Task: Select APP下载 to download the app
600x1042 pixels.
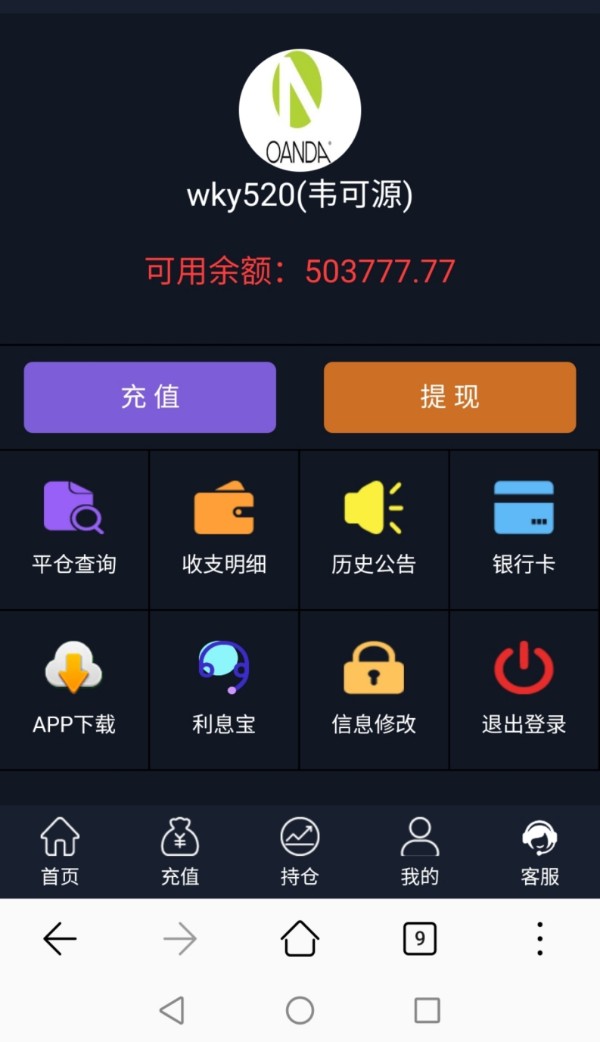Action: coord(74,690)
